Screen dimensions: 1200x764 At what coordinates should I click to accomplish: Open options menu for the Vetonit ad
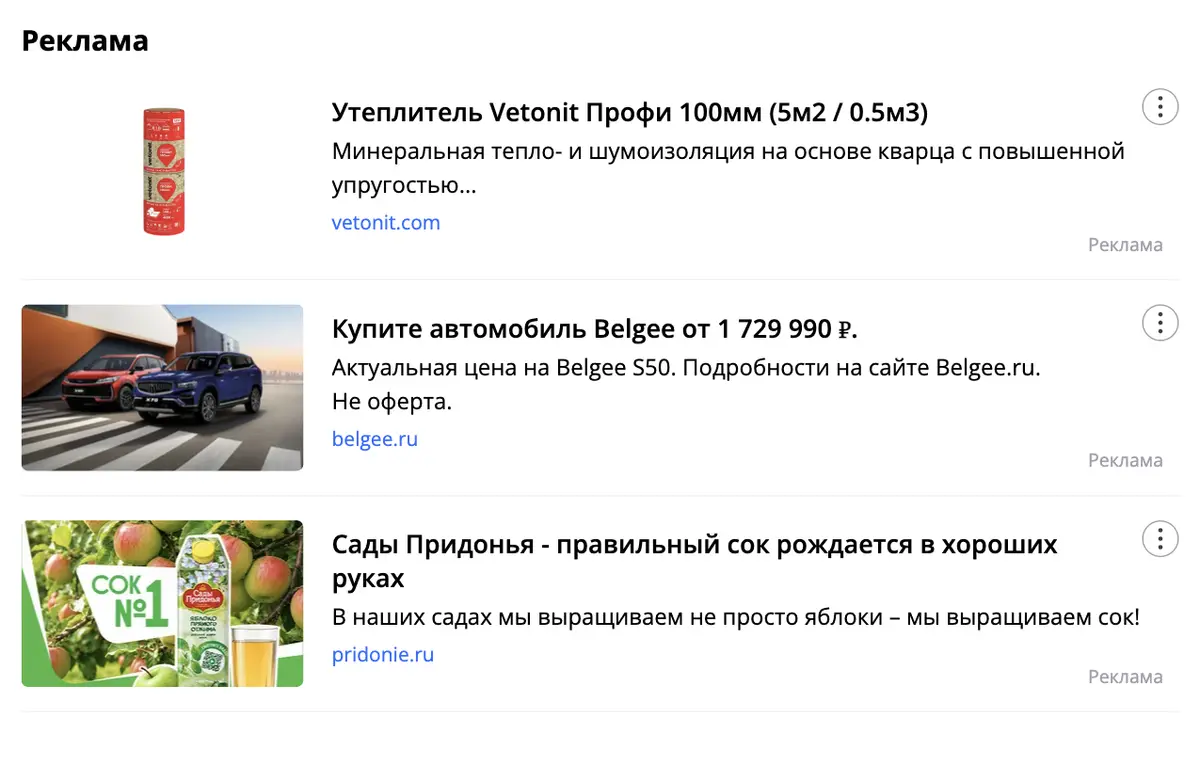[x=1160, y=106]
